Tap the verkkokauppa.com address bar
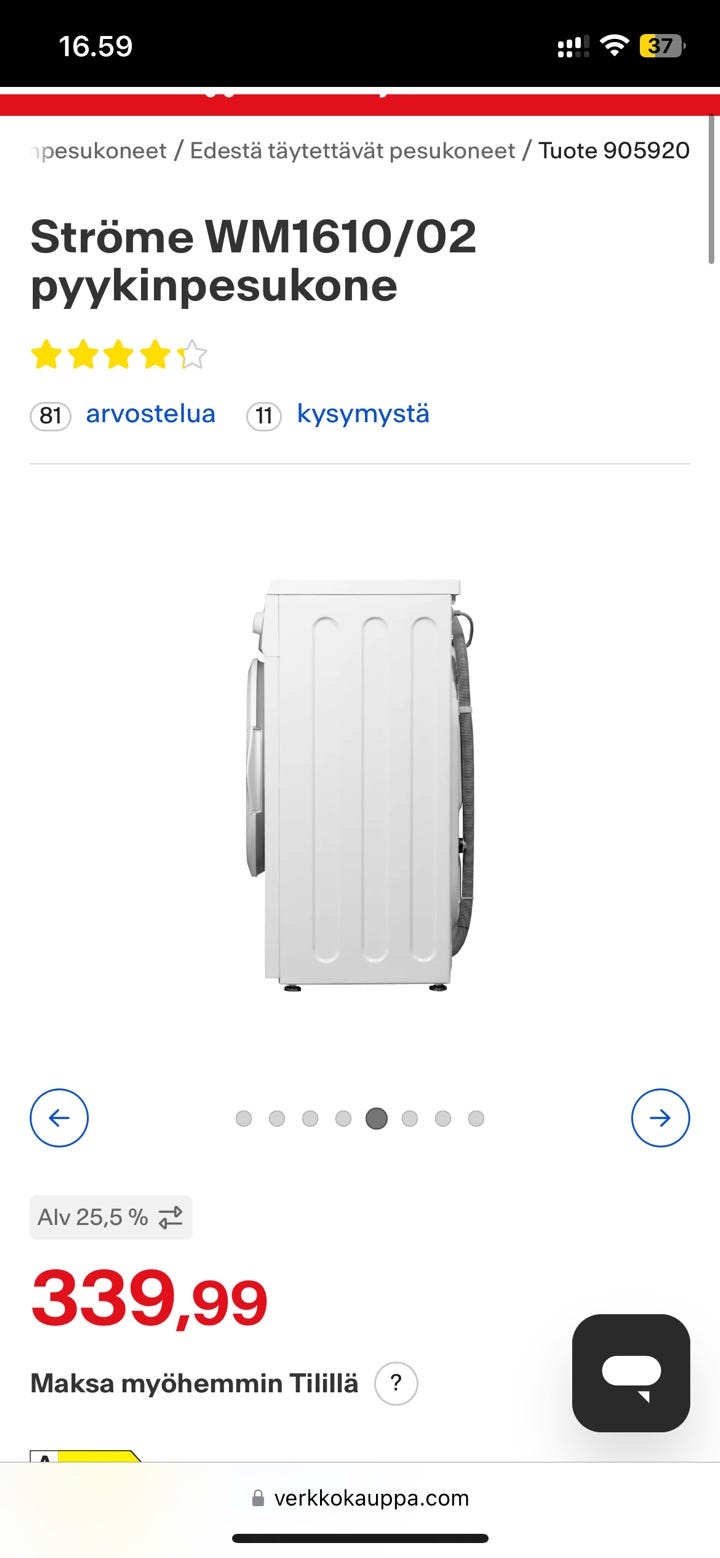Image resolution: width=720 pixels, height=1558 pixels. (360, 1498)
